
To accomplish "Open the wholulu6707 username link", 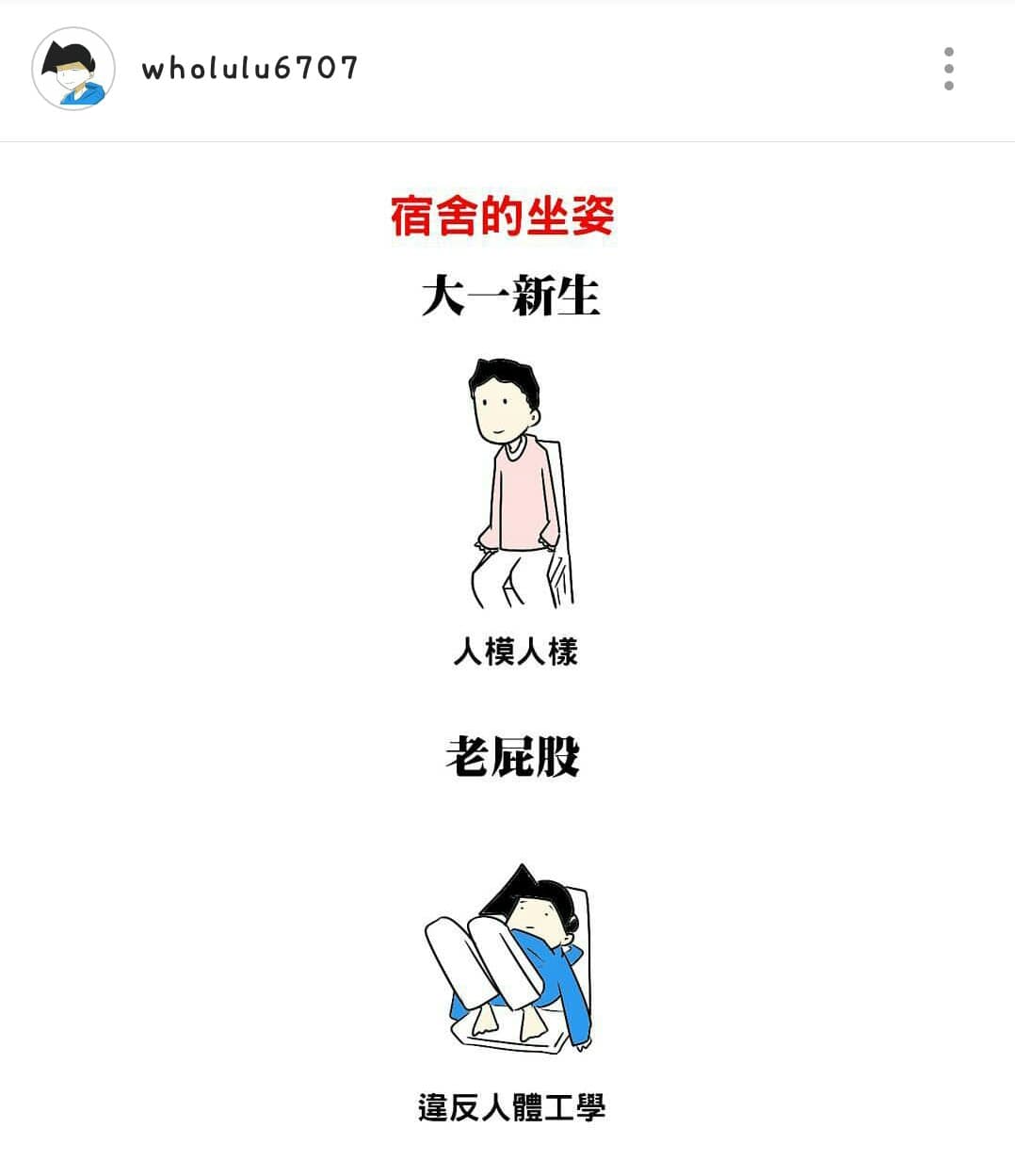I will pos(250,69).
